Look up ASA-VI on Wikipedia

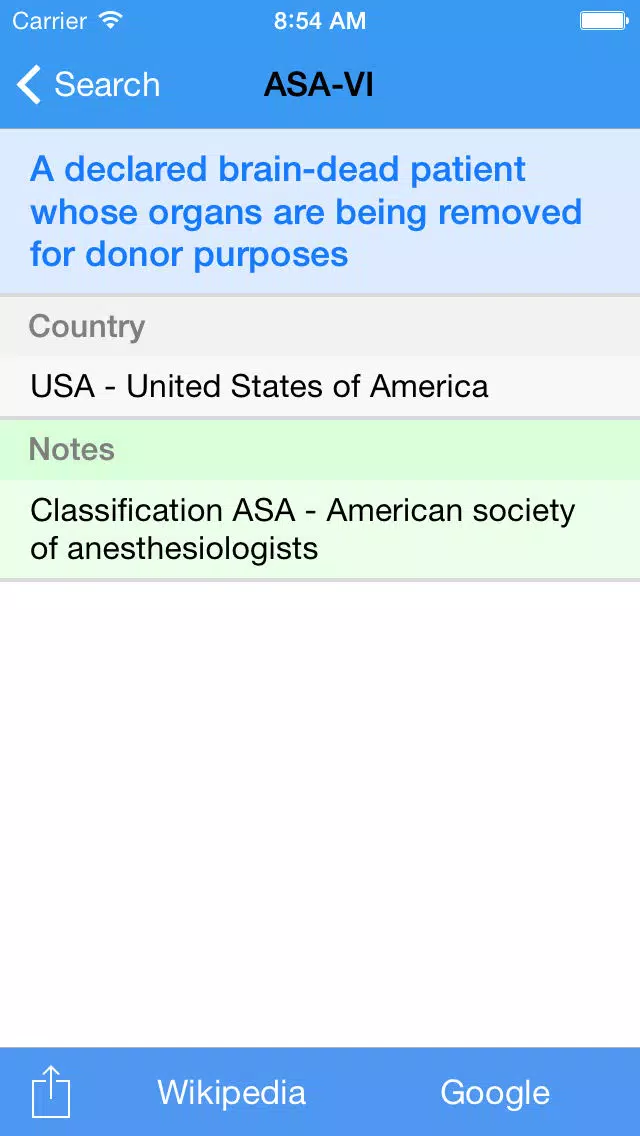tap(232, 1092)
